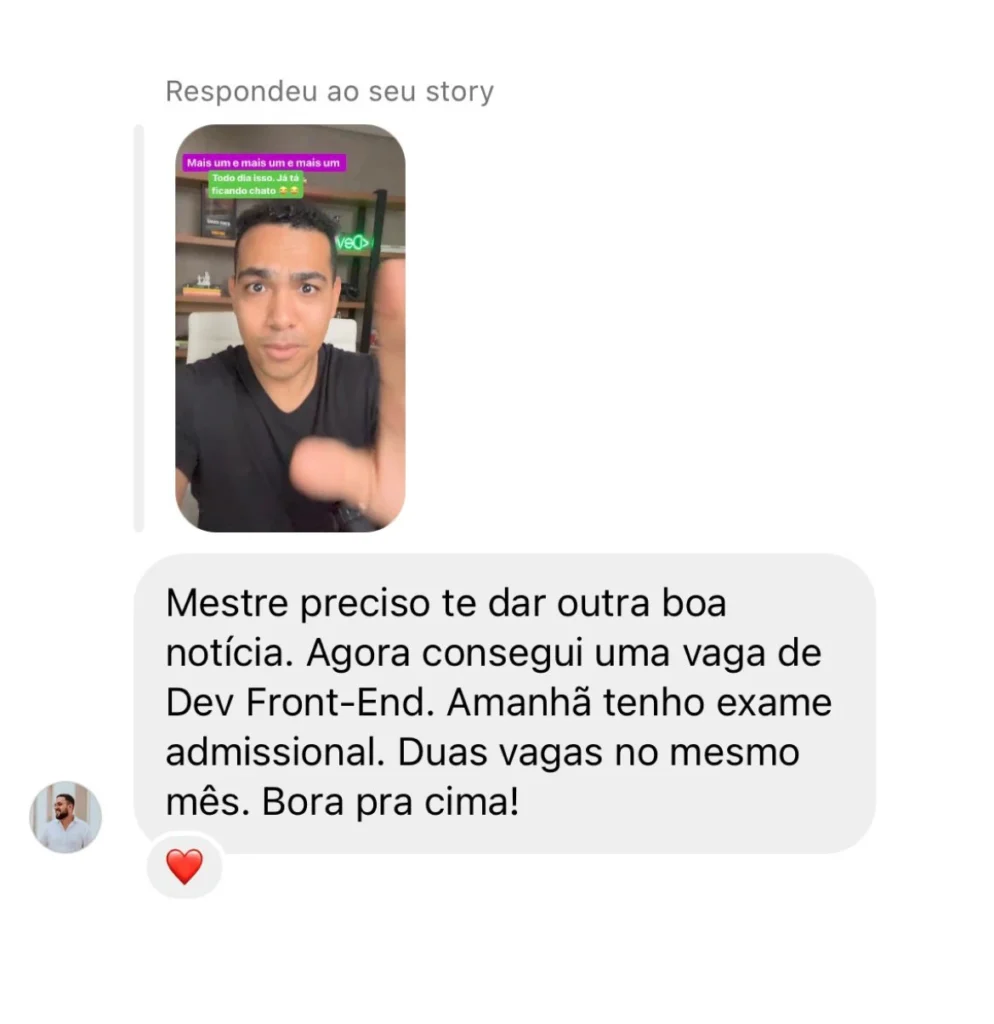Open the replied story thumbnail
994x1024 pixels.
[x=290, y=328]
